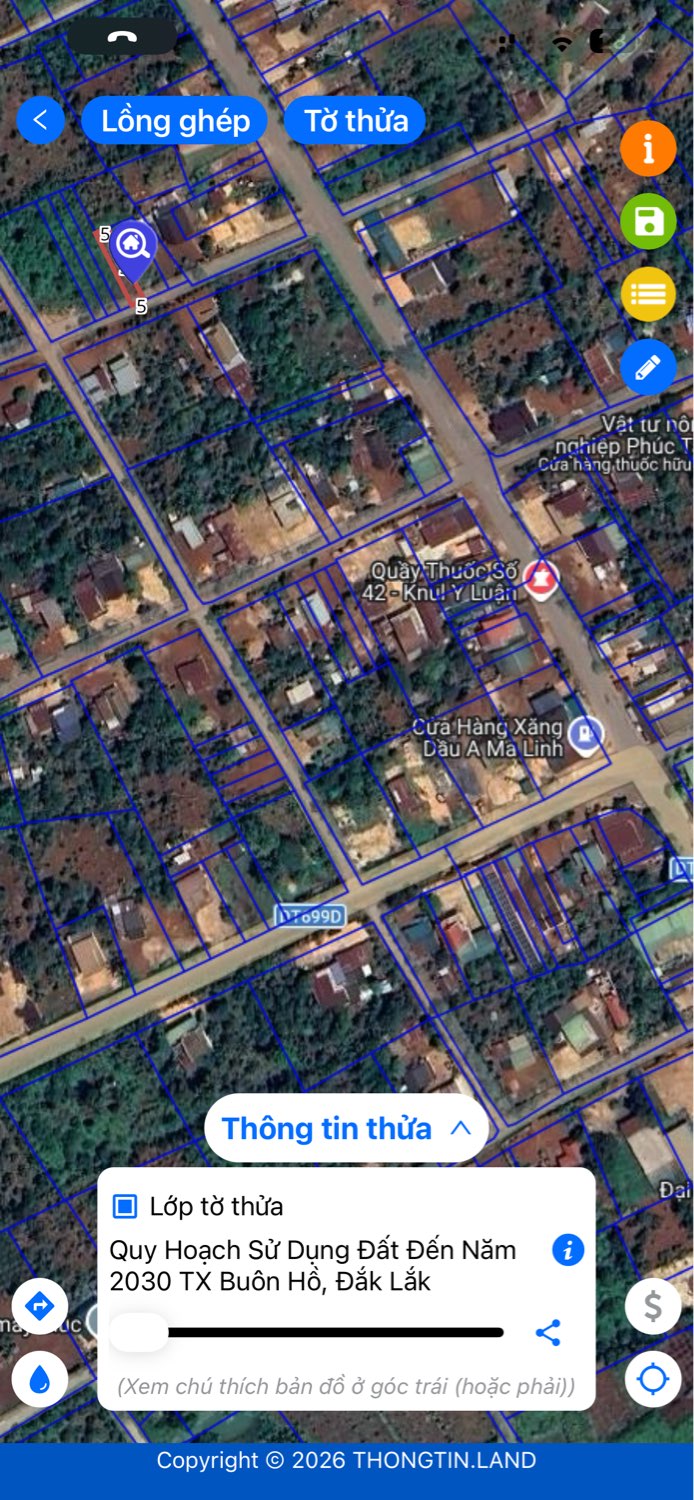Save the map with green disk icon
694x1500 pixels.
648,221
